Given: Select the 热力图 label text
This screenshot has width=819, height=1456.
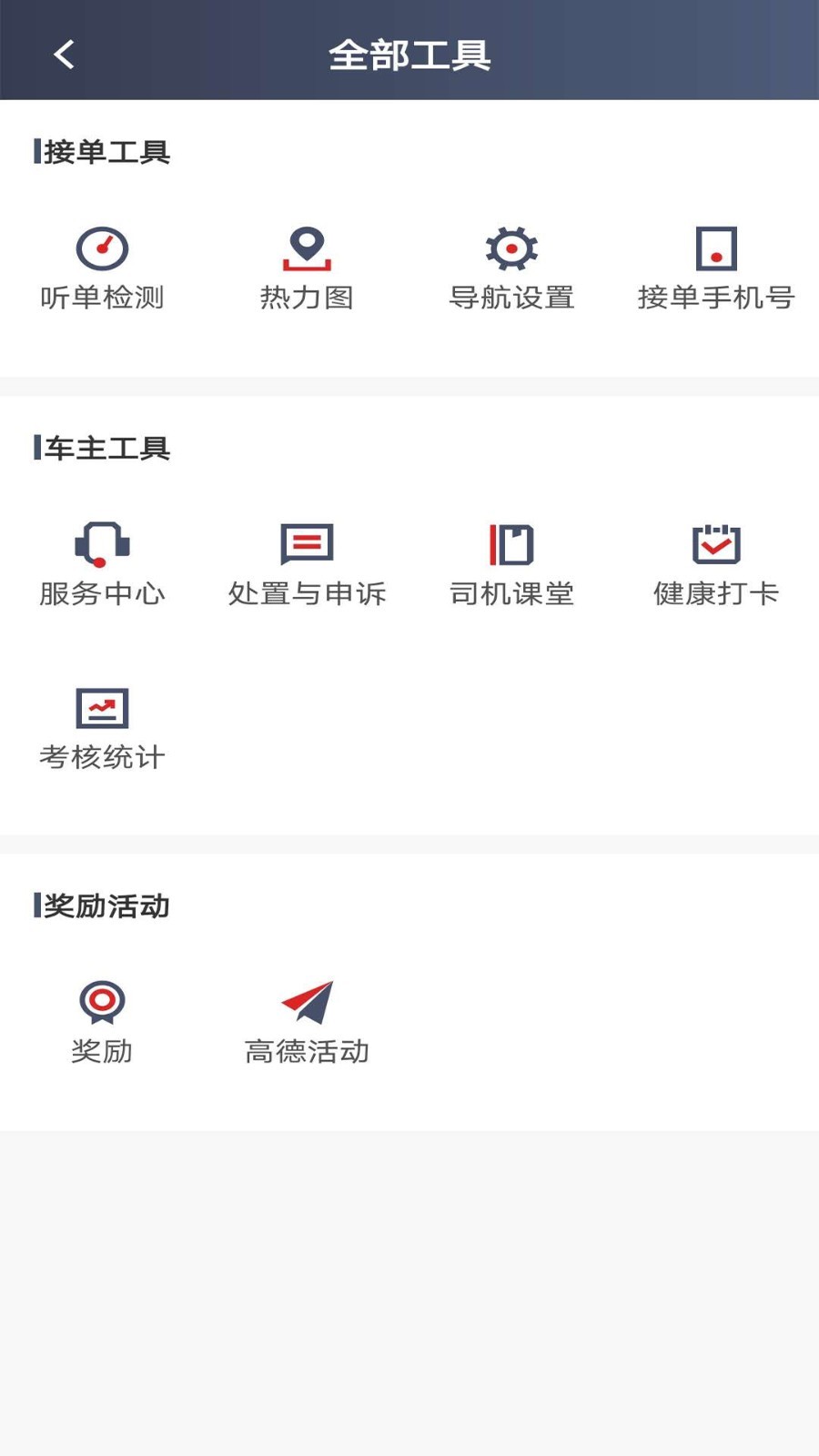Looking at the screenshot, I should click(308, 295).
